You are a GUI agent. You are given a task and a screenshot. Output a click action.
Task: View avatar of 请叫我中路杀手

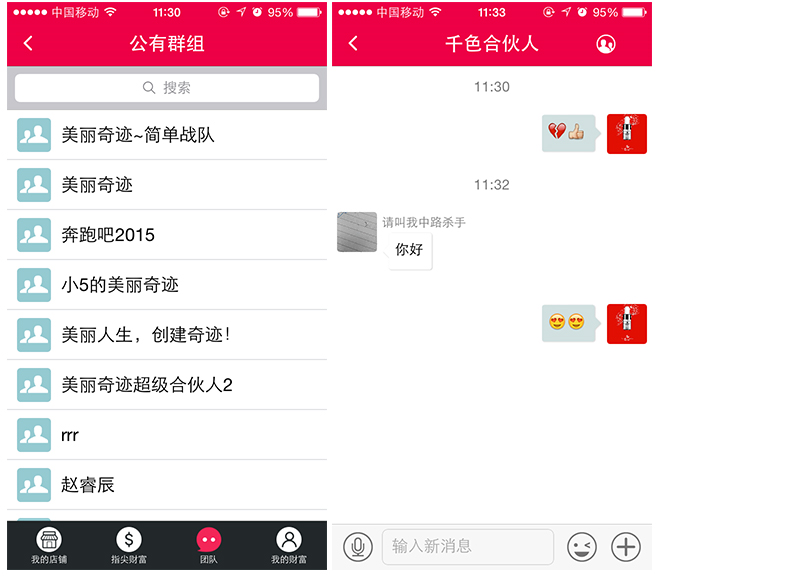coord(357,232)
